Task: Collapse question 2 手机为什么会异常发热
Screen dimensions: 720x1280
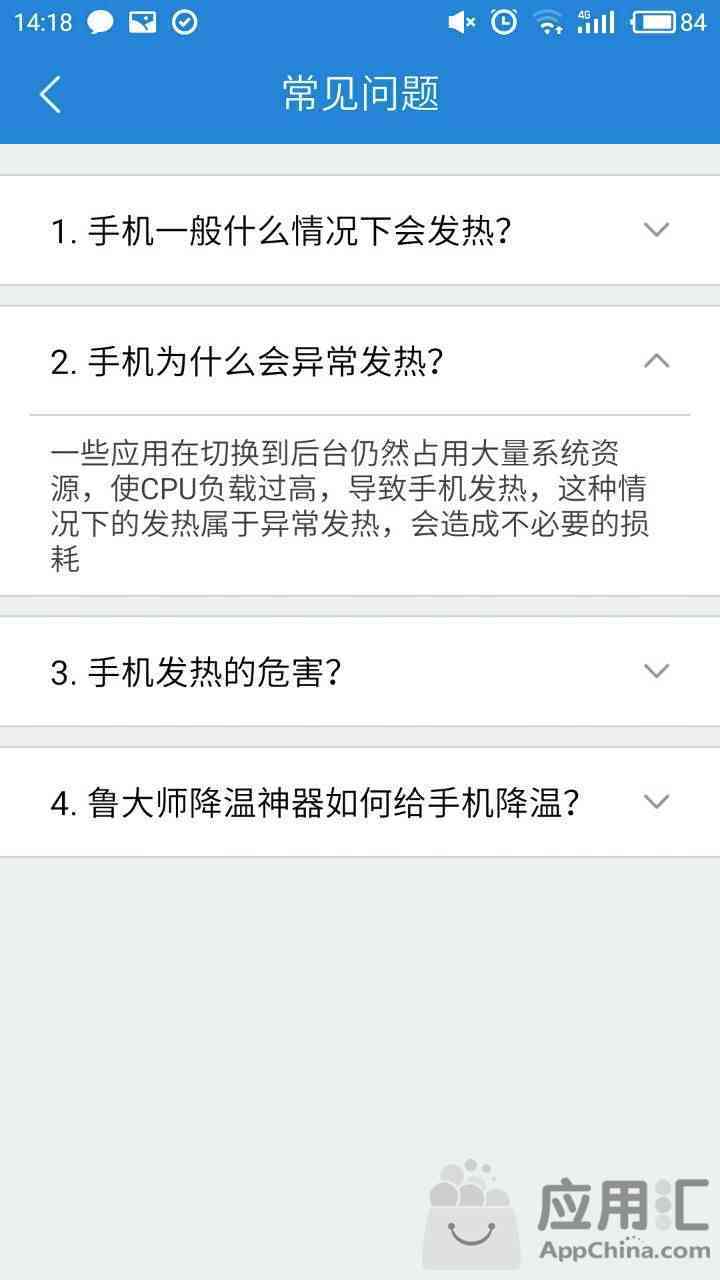Action: 360,361
